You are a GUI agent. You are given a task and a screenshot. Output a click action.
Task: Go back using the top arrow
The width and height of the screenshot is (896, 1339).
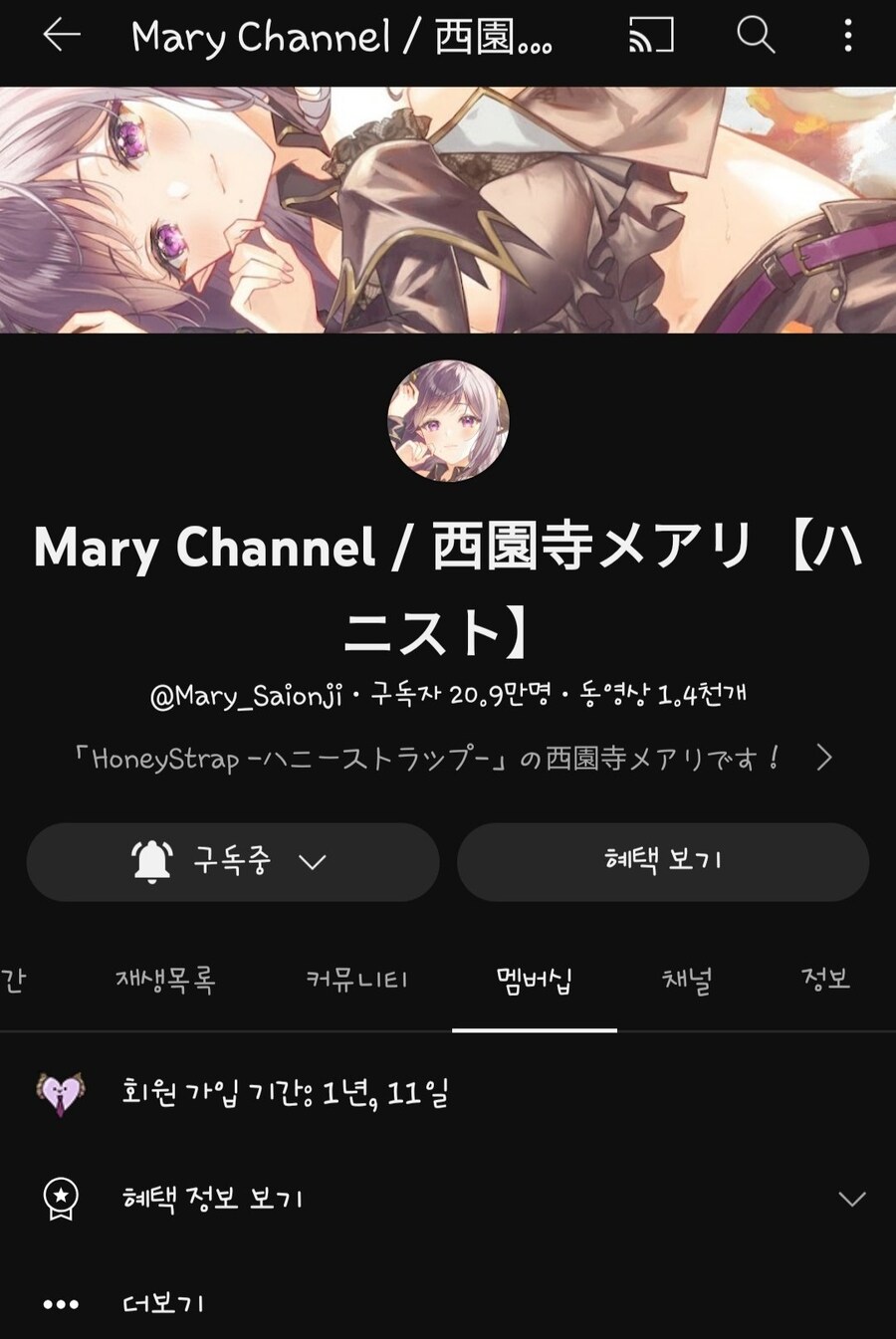[62, 36]
